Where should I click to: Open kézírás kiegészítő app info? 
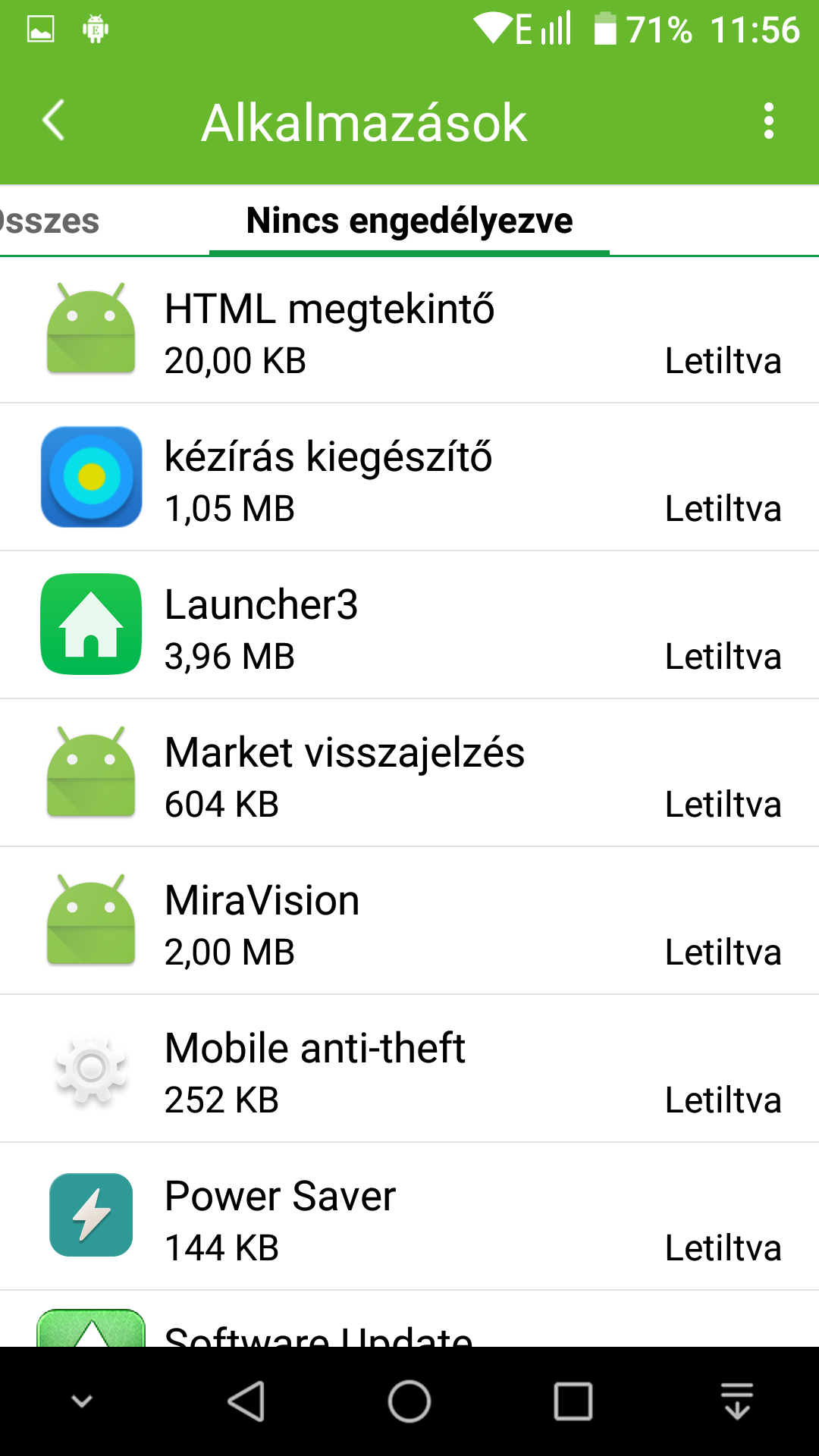409,477
